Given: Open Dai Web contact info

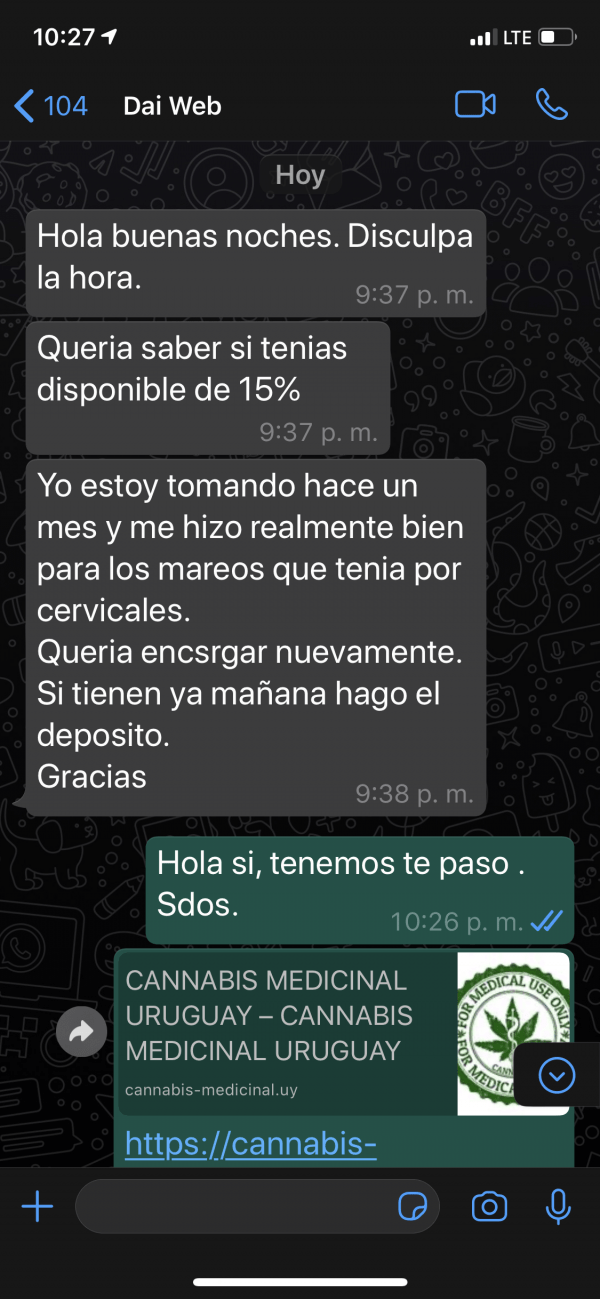Looking at the screenshot, I should [x=172, y=105].
